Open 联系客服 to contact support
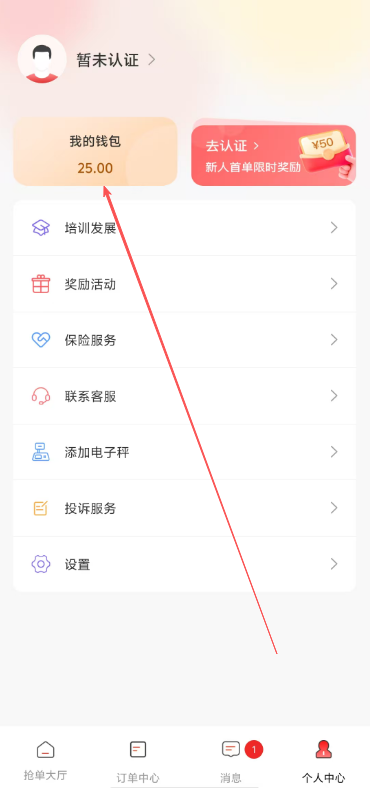The width and height of the screenshot is (370, 788). [184, 397]
